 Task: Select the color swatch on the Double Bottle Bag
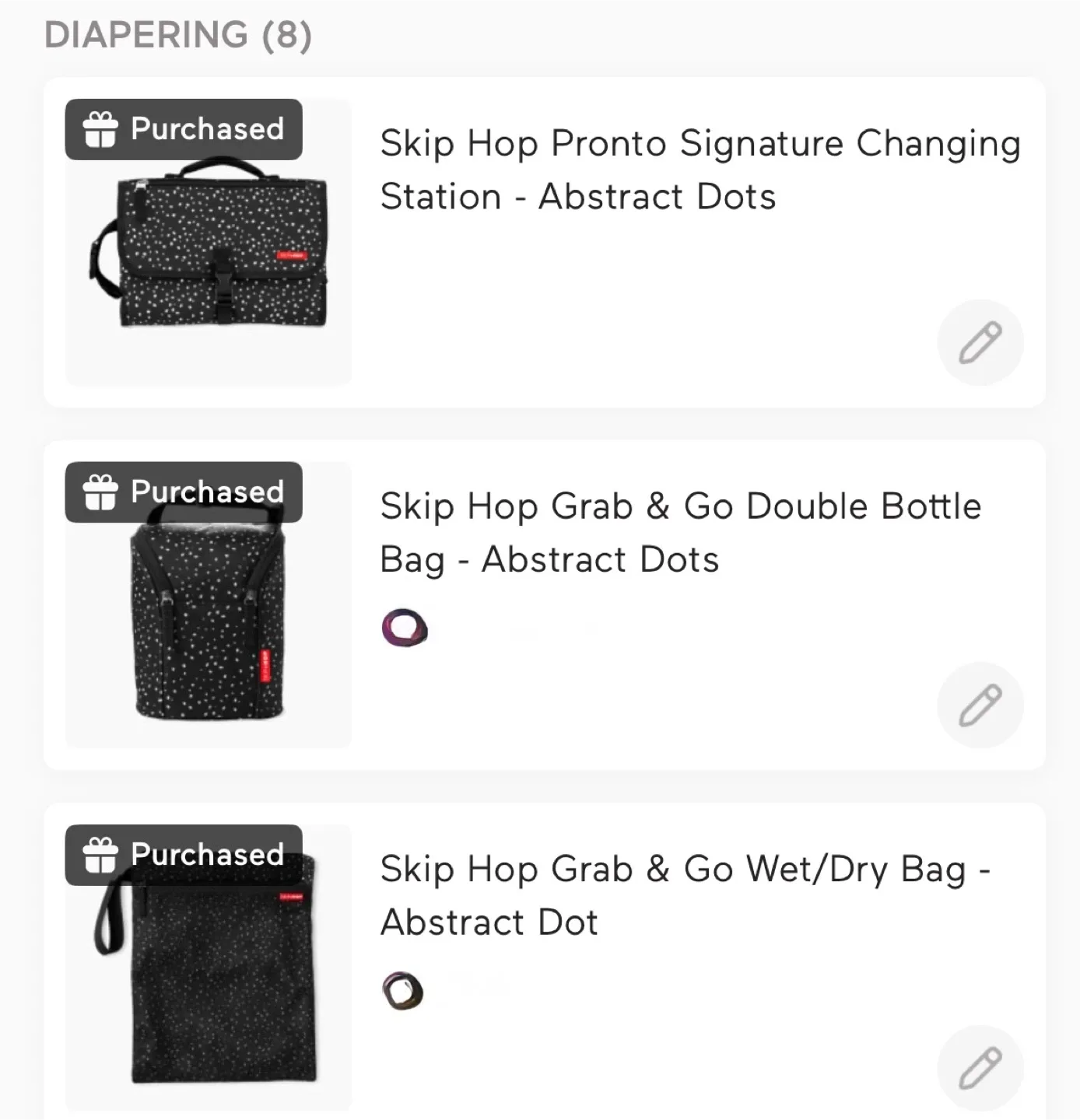(404, 627)
